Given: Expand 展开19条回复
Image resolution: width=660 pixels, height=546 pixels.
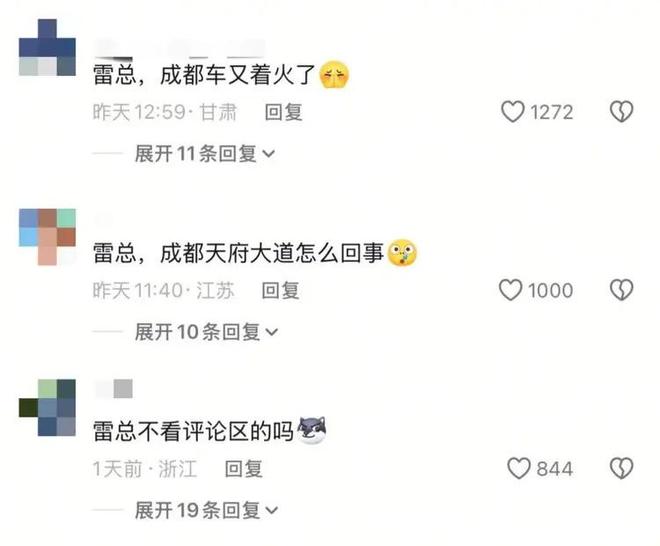Looking at the screenshot, I should coord(205,510).
